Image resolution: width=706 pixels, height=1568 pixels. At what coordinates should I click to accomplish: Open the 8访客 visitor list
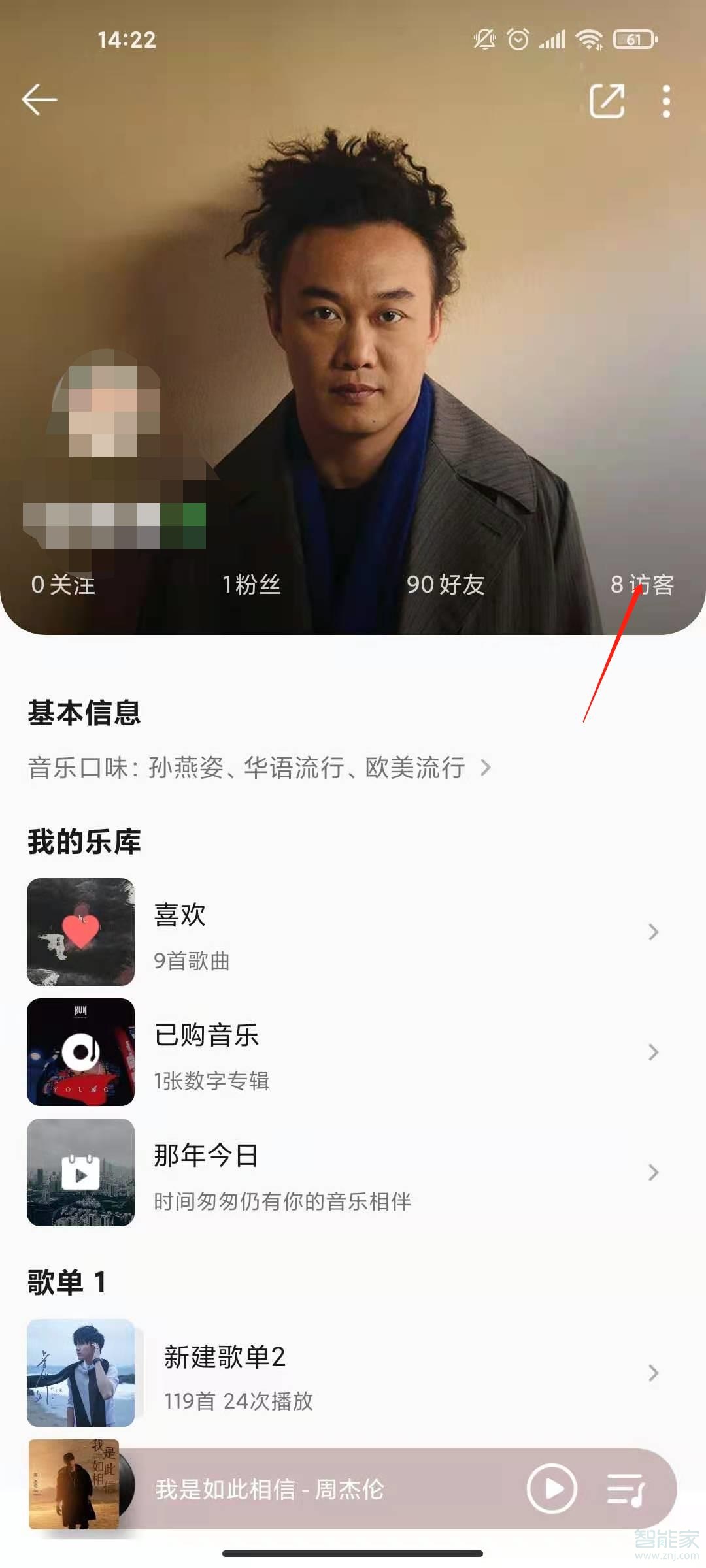click(x=643, y=586)
